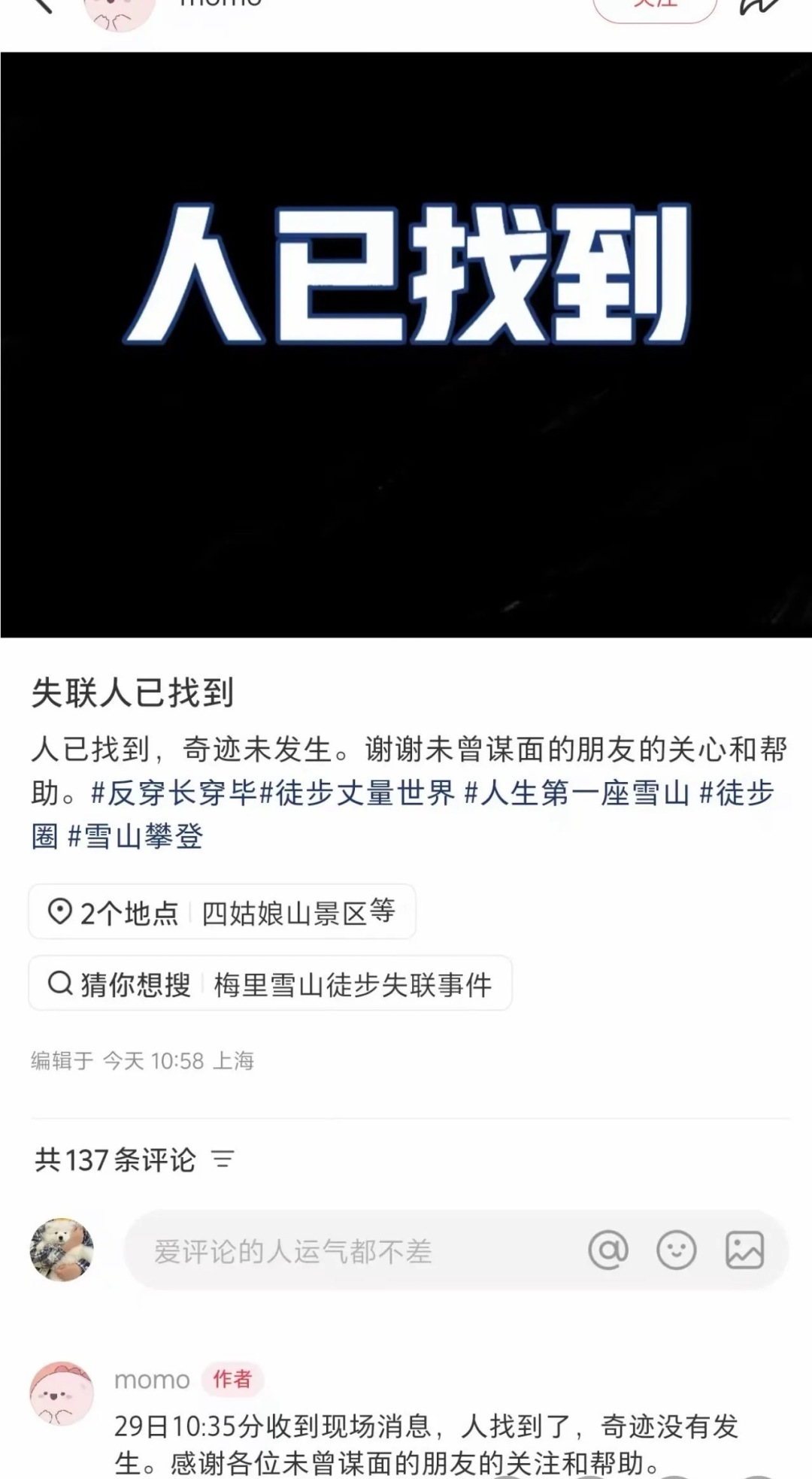Go back using the top-left arrow

[x=41, y=6]
